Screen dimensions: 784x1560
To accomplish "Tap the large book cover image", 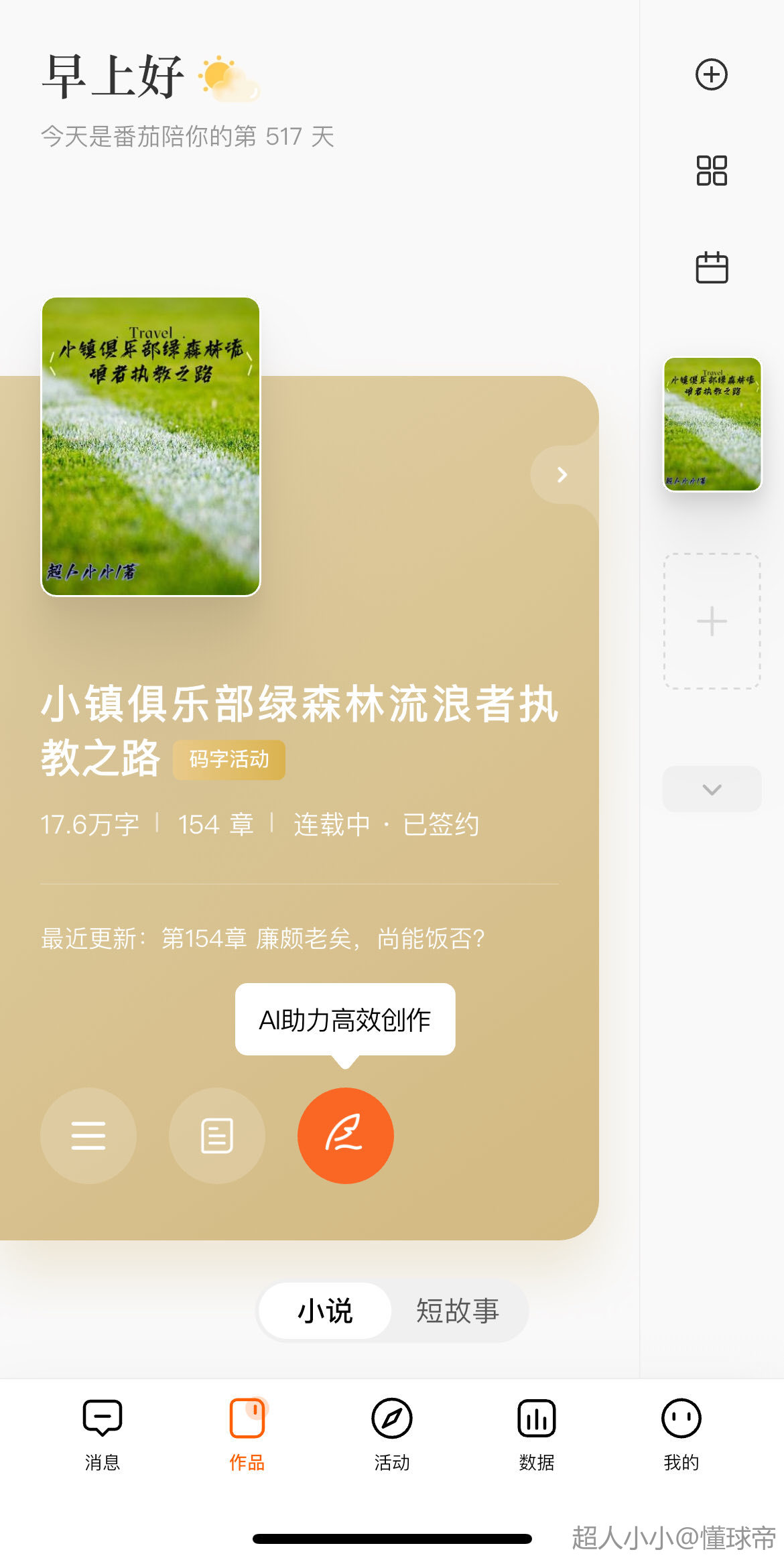I will click(x=151, y=446).
